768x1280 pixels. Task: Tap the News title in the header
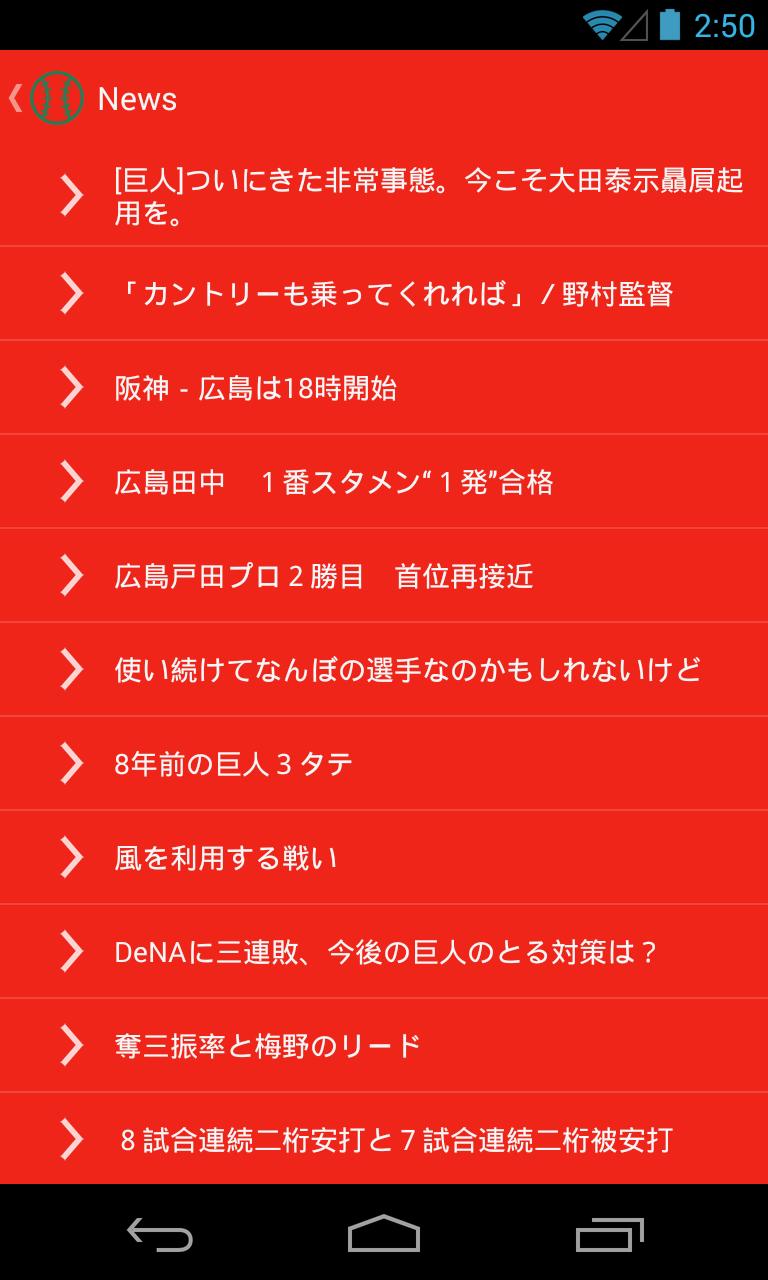(136, 99)
